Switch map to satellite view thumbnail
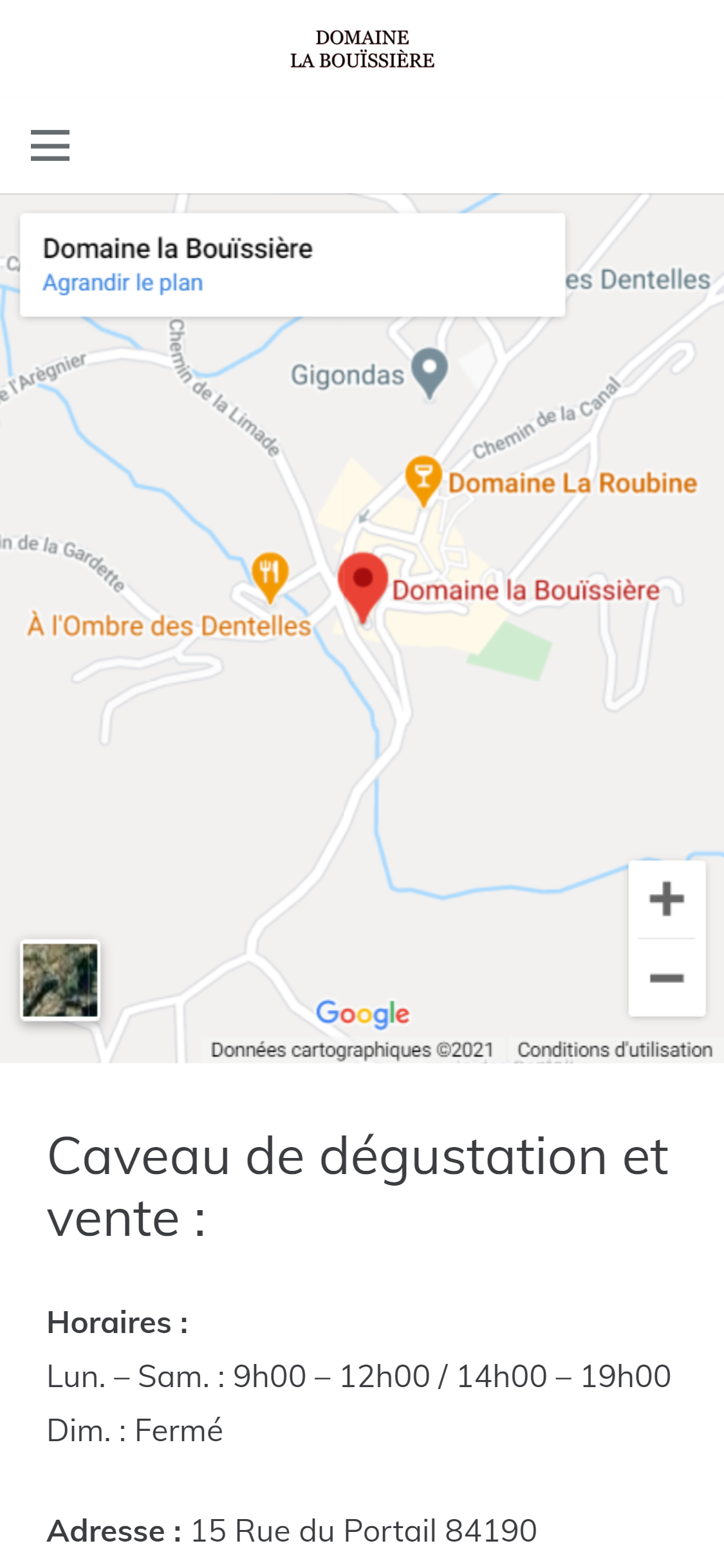Screen dimensions: 724x1568 click(x=60, y=980)
